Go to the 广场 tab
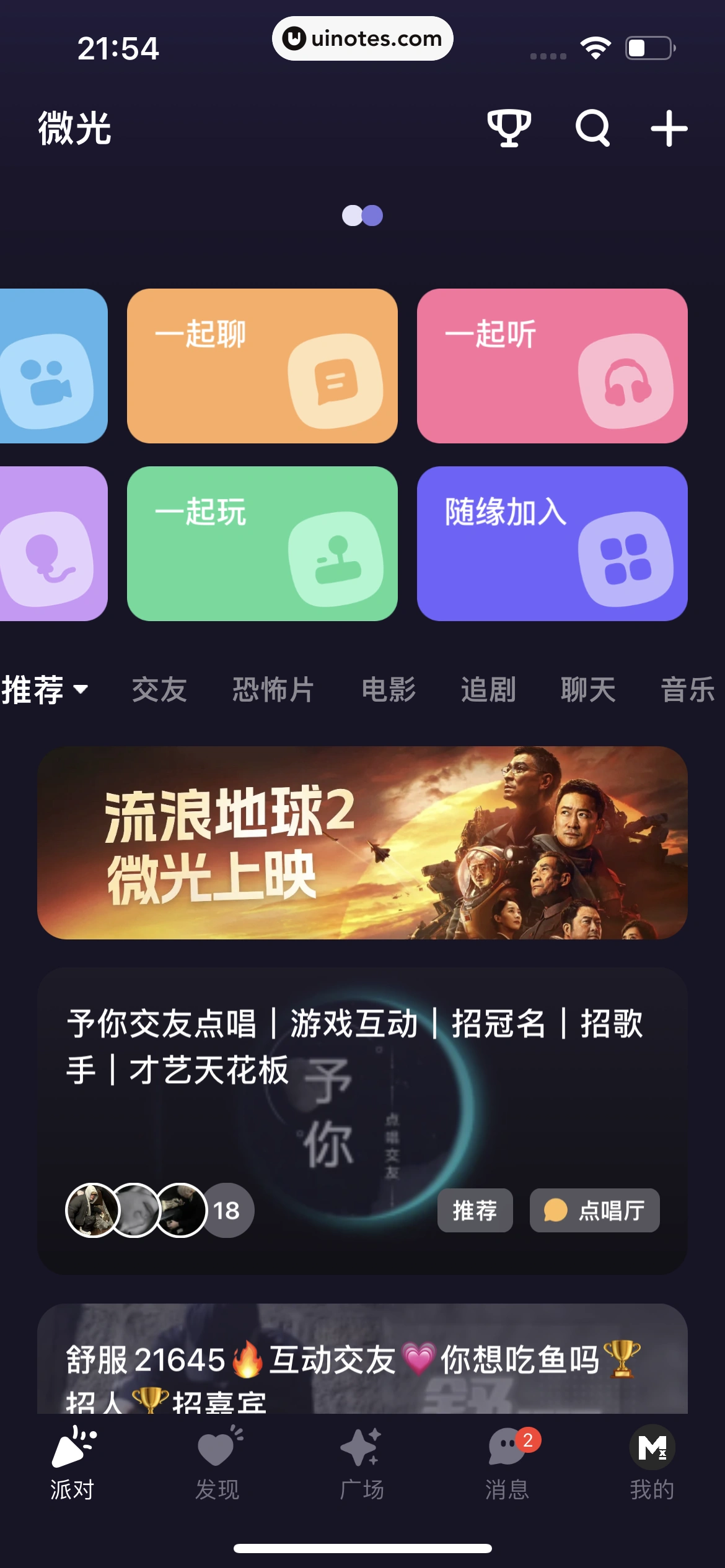Image resolution: width=725 pixels, height=1568 pixels. (x=362, y=1461)
